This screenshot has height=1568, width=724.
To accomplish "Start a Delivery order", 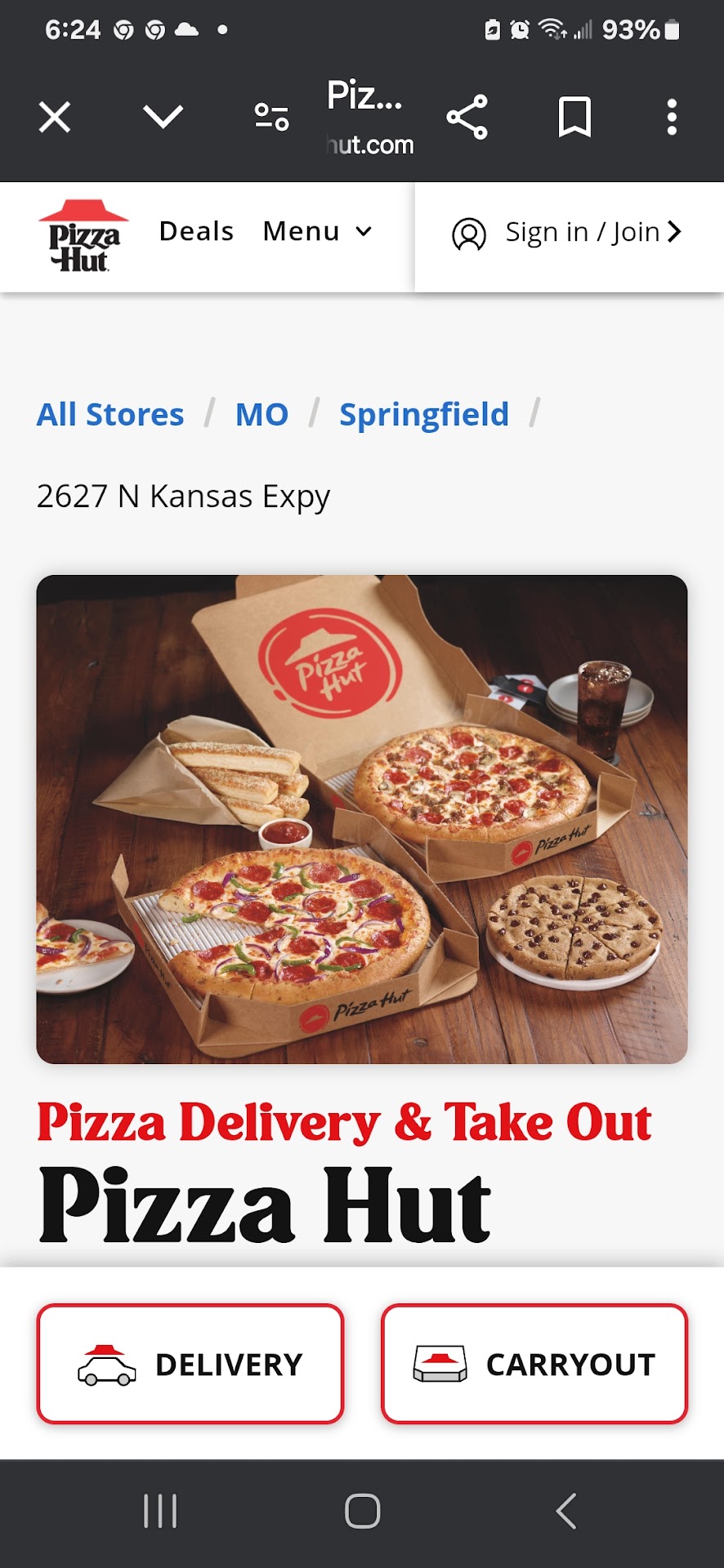I will tap(190, 1364).
